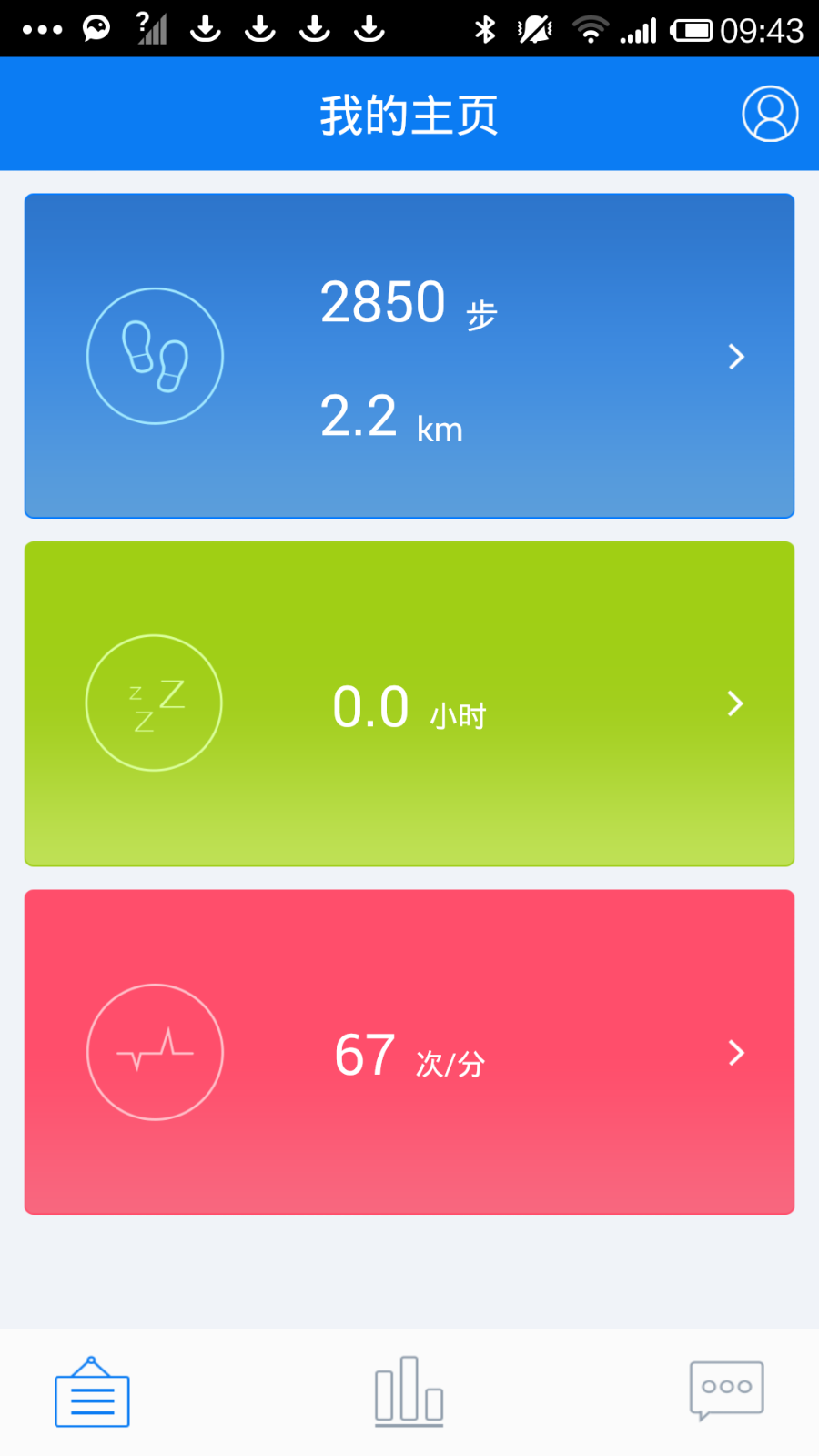This screenshot has height=1456, width=819.
Task: Open the heart rate 67 card
Action: click(x=409, y=1052)
